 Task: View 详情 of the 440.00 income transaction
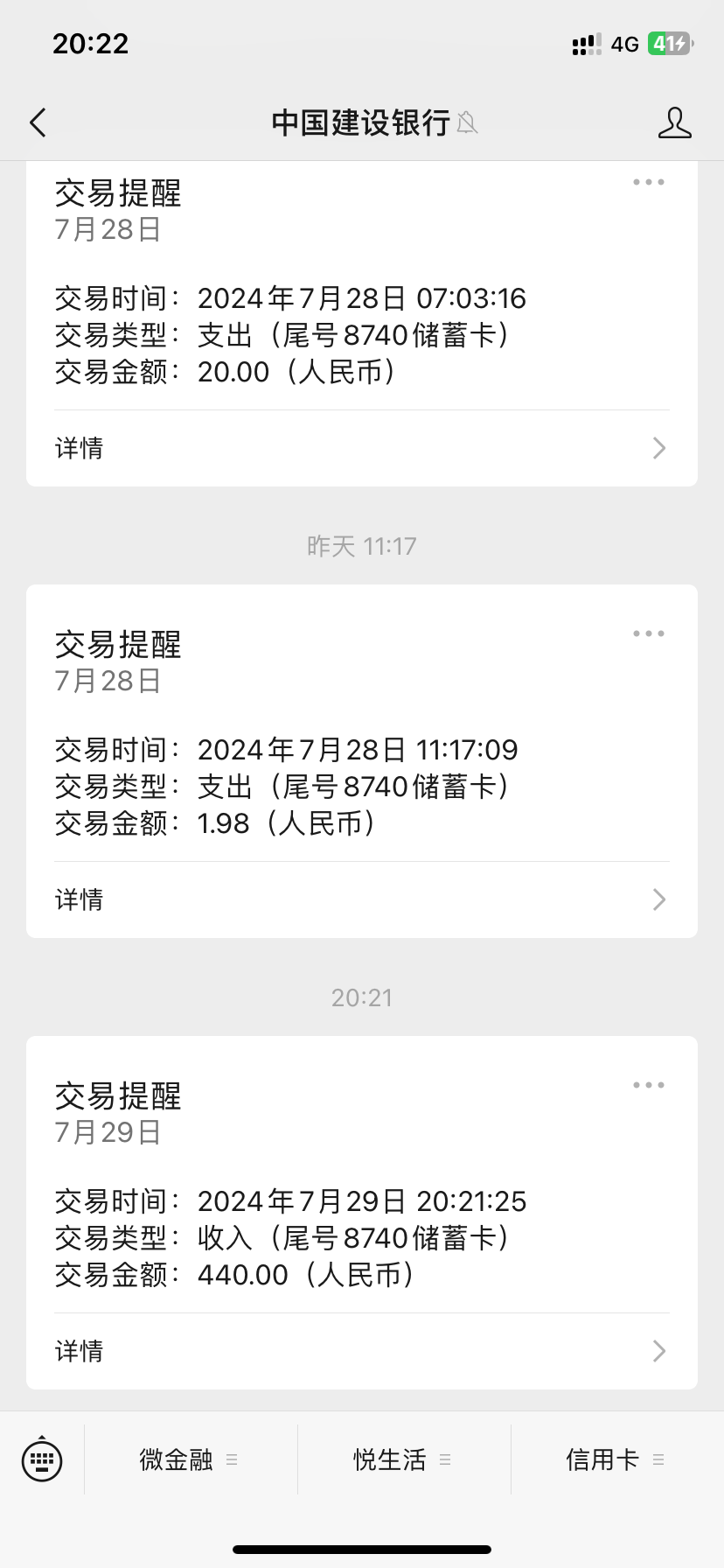361,1351
